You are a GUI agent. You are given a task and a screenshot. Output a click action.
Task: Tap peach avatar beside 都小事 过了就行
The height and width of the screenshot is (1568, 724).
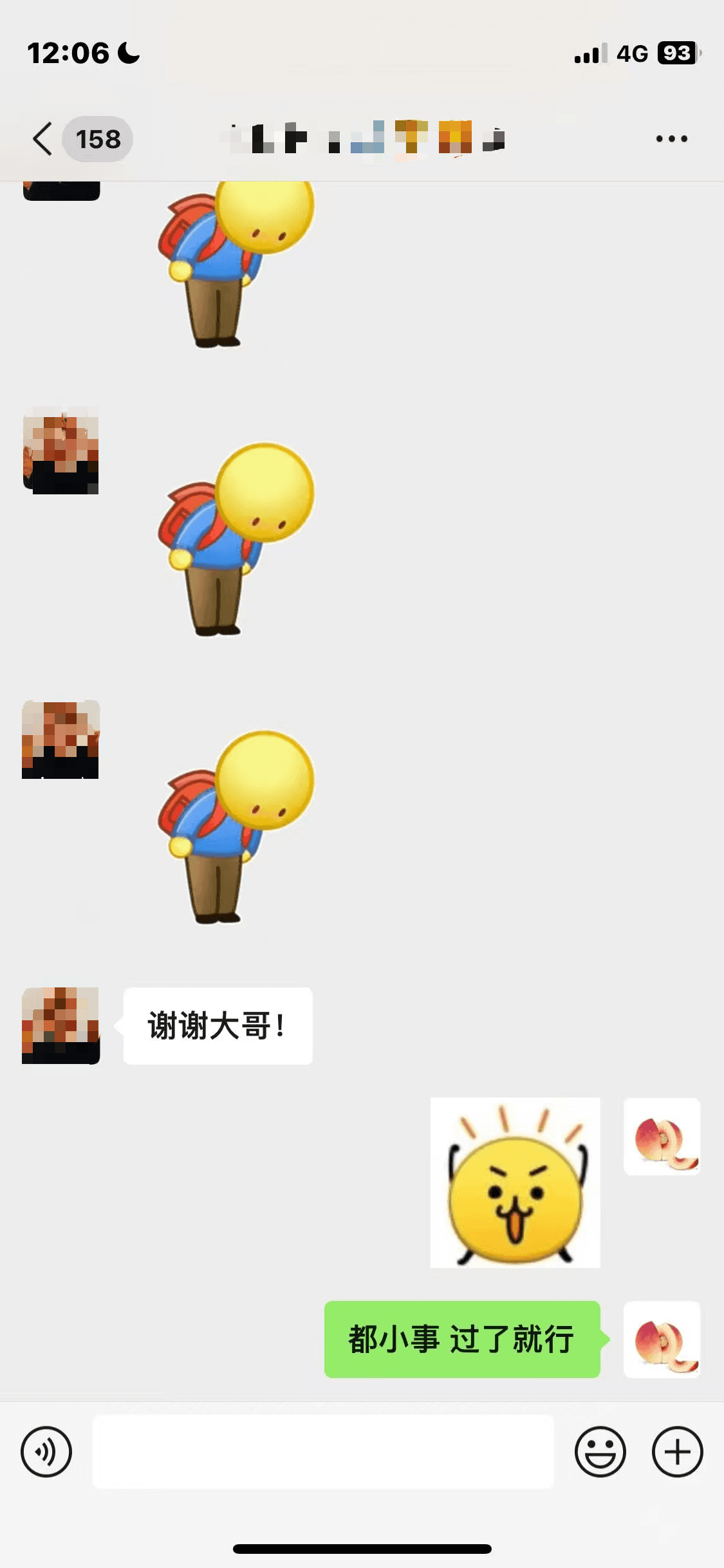pos(662,1339)
